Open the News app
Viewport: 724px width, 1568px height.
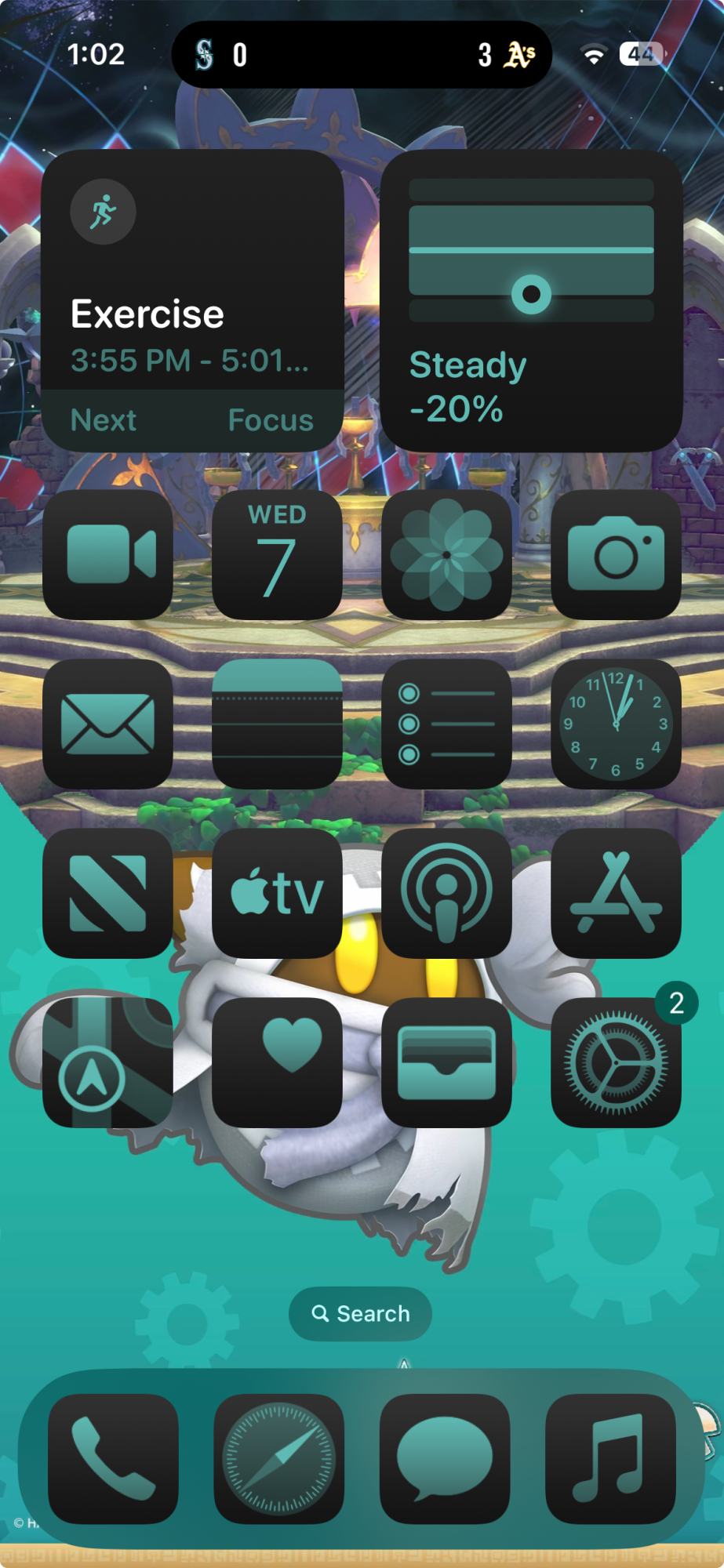click(108, 893)
